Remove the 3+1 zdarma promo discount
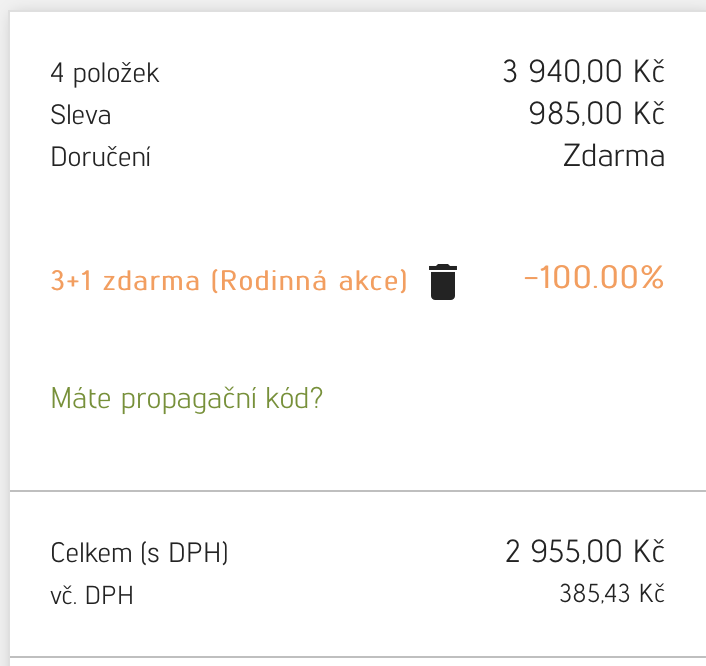The image size is (706, 666). point(442,282)
